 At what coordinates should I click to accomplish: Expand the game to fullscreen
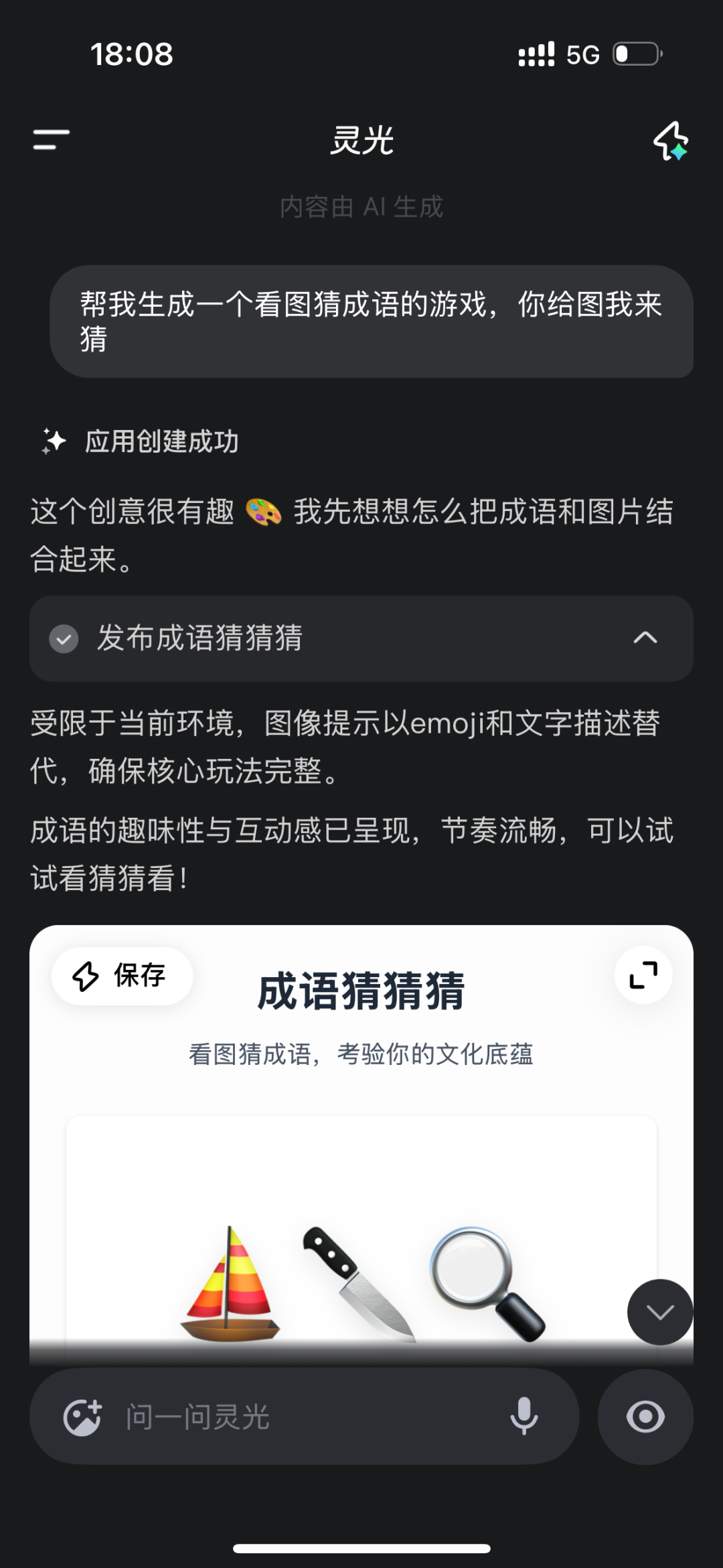pos(643,975)
